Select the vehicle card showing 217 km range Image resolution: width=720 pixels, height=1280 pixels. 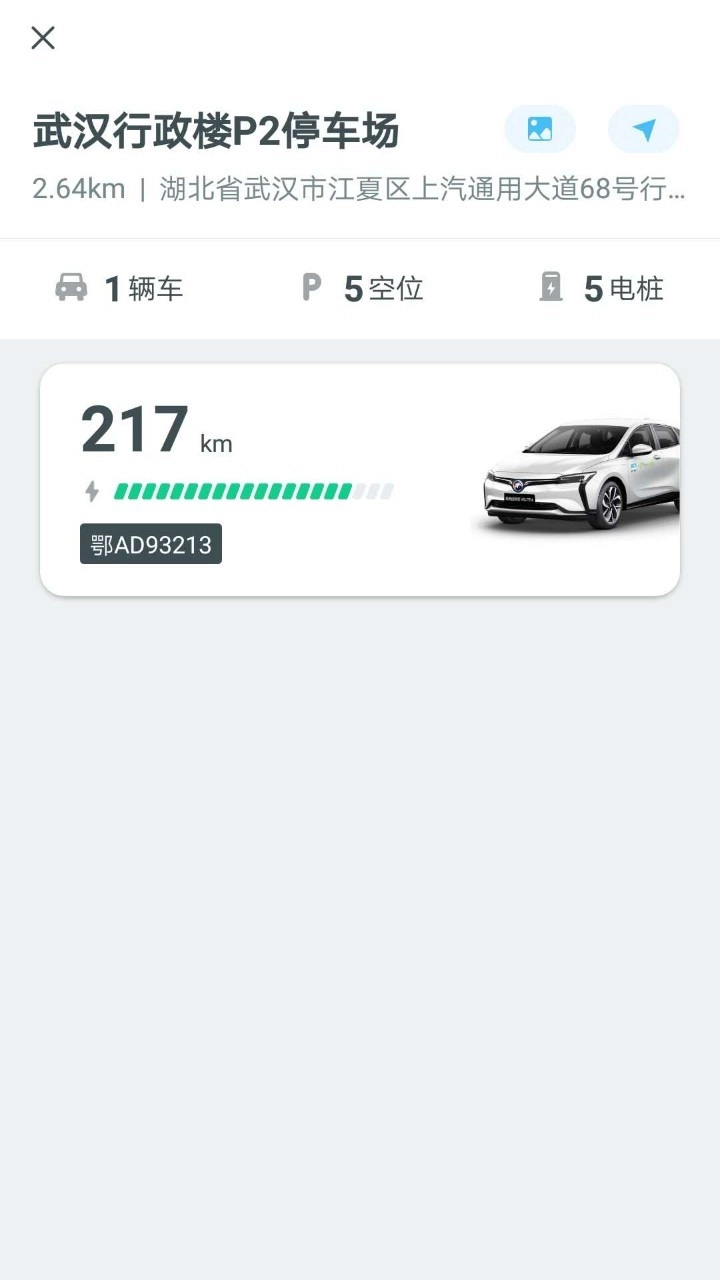pos(360,478)
